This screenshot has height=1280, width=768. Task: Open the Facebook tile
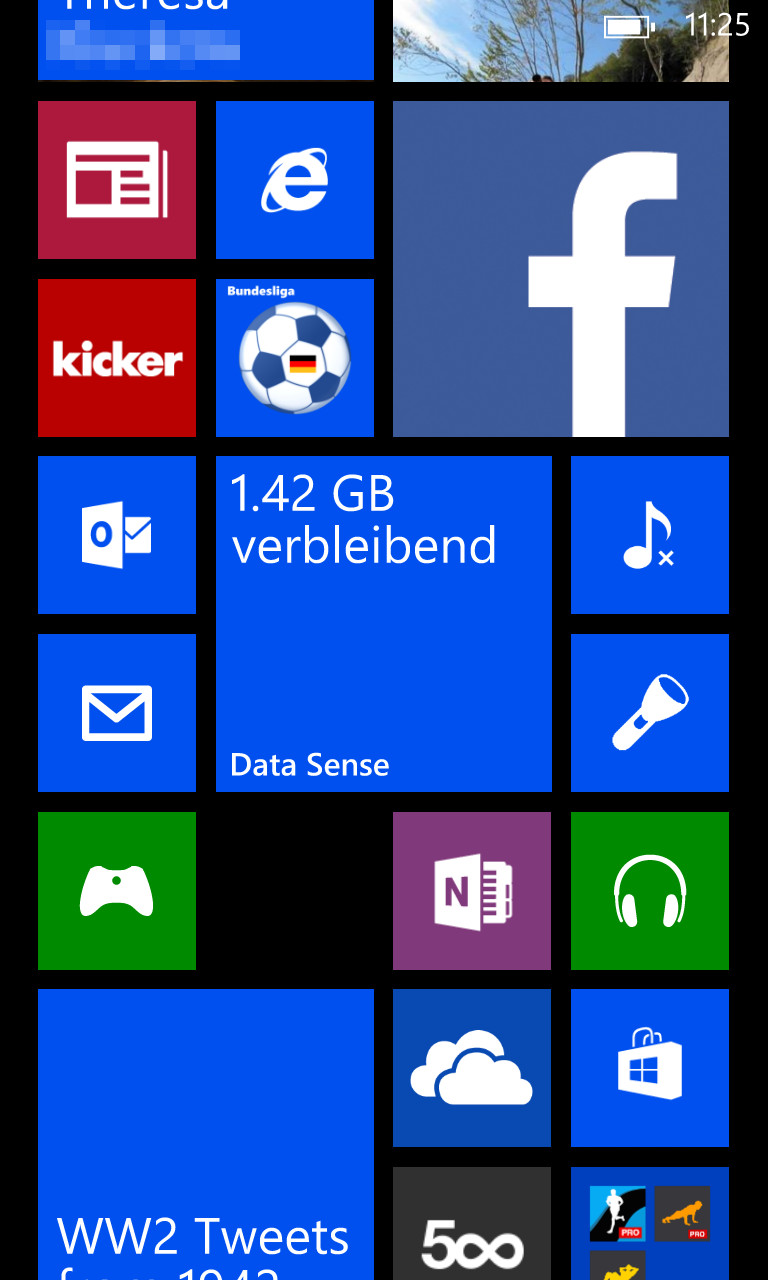(x=561, y=269)
